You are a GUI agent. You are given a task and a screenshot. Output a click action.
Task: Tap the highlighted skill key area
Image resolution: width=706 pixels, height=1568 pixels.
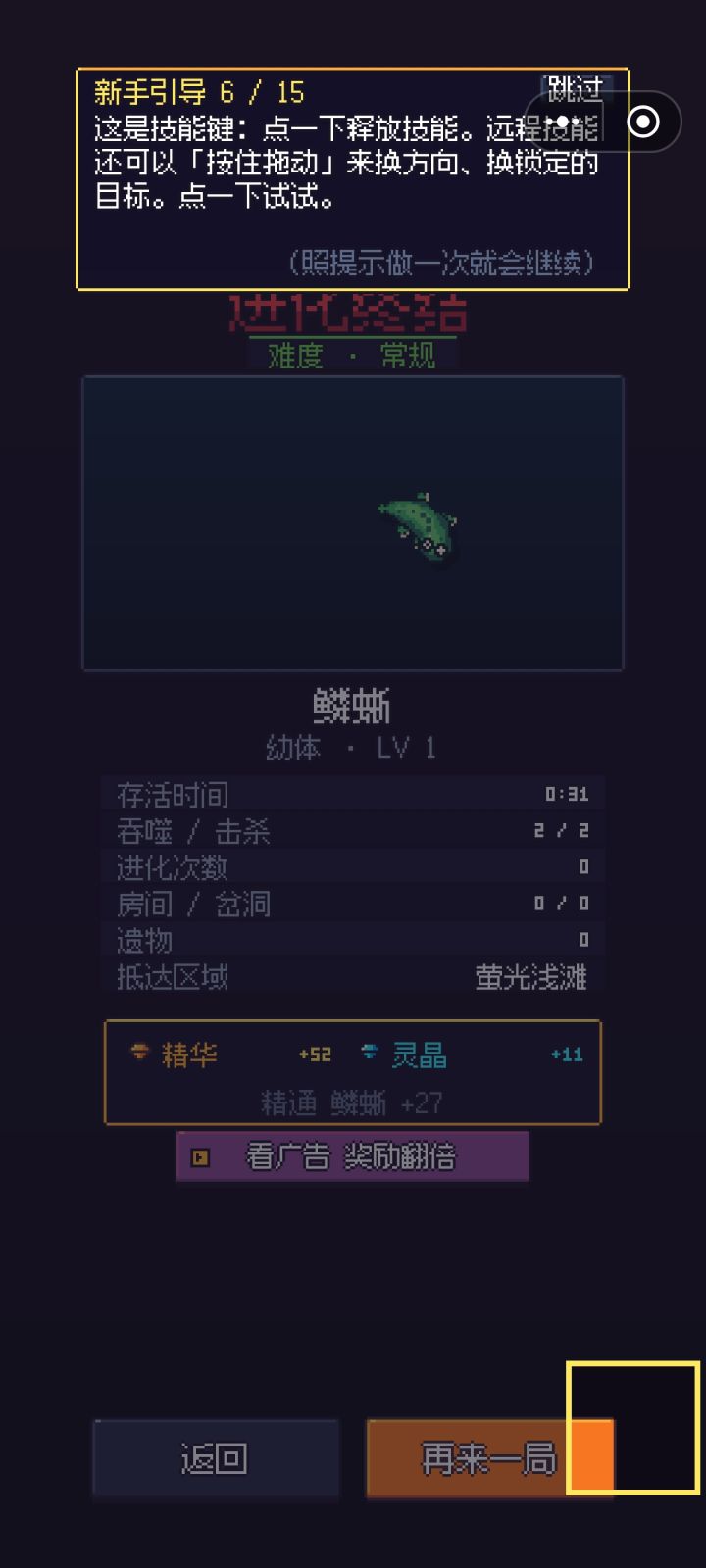[x=633, y=1427]
